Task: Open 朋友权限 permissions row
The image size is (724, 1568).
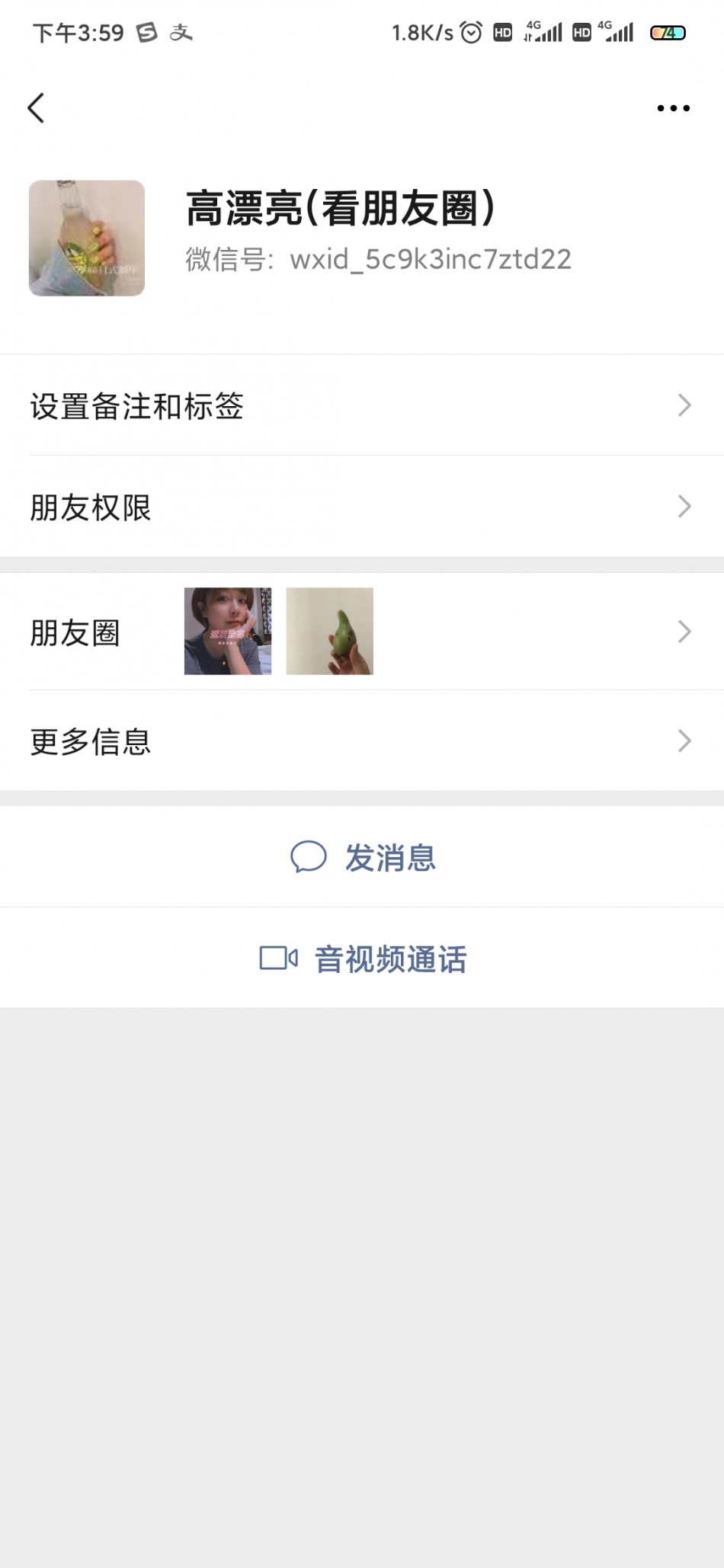Action: tap(362, 507)
